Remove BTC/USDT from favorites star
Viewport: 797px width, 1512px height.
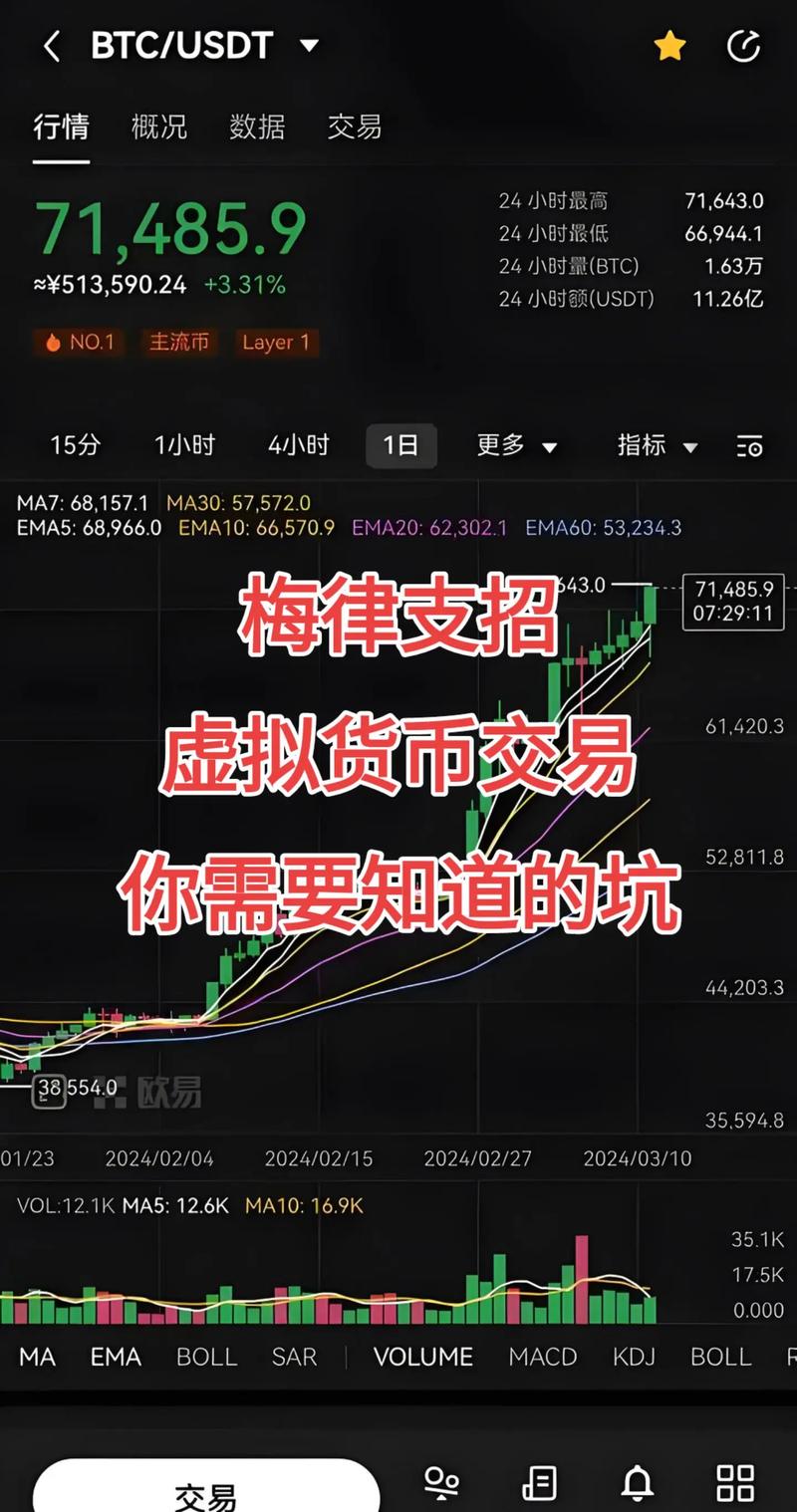tap(669, 46)
